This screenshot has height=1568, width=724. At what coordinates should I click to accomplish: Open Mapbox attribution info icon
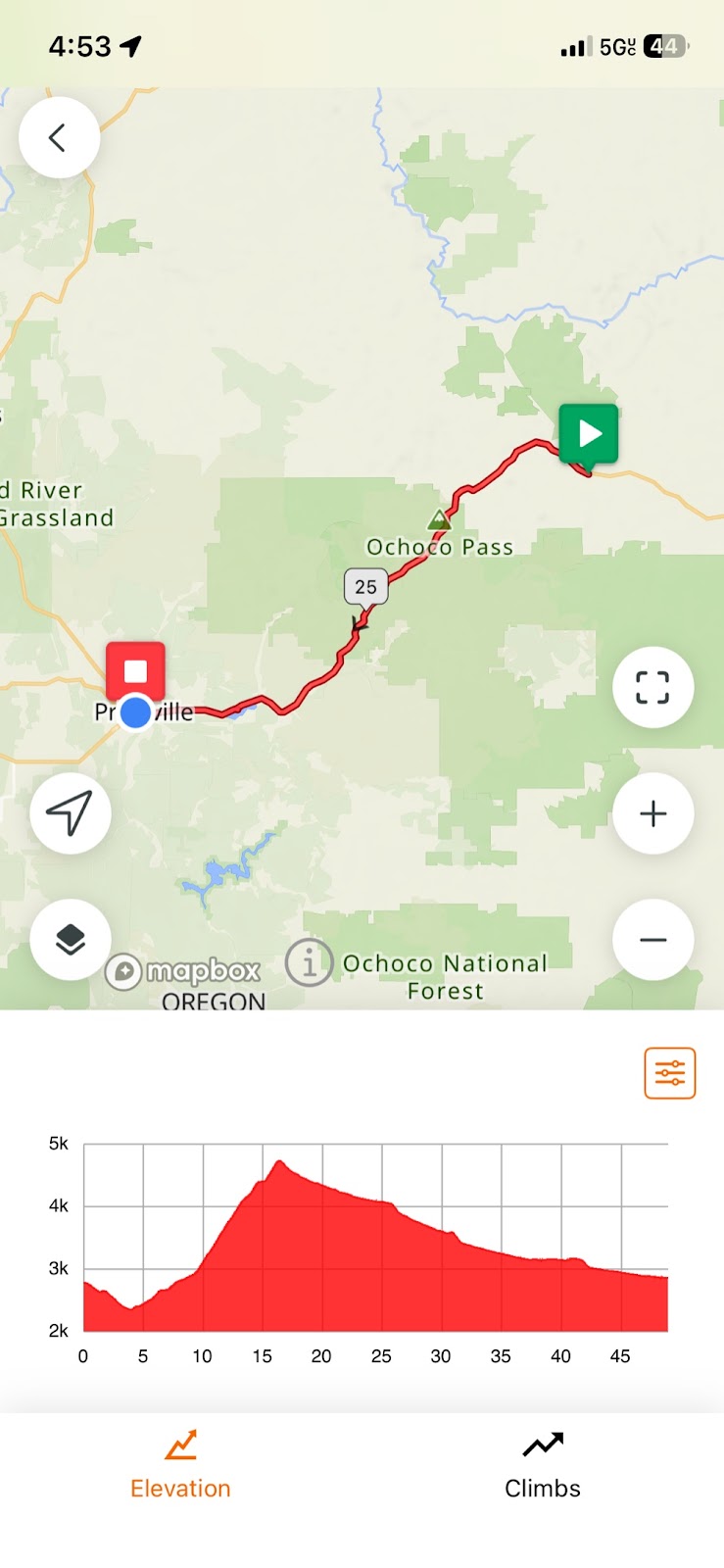(x=309, y=962)
